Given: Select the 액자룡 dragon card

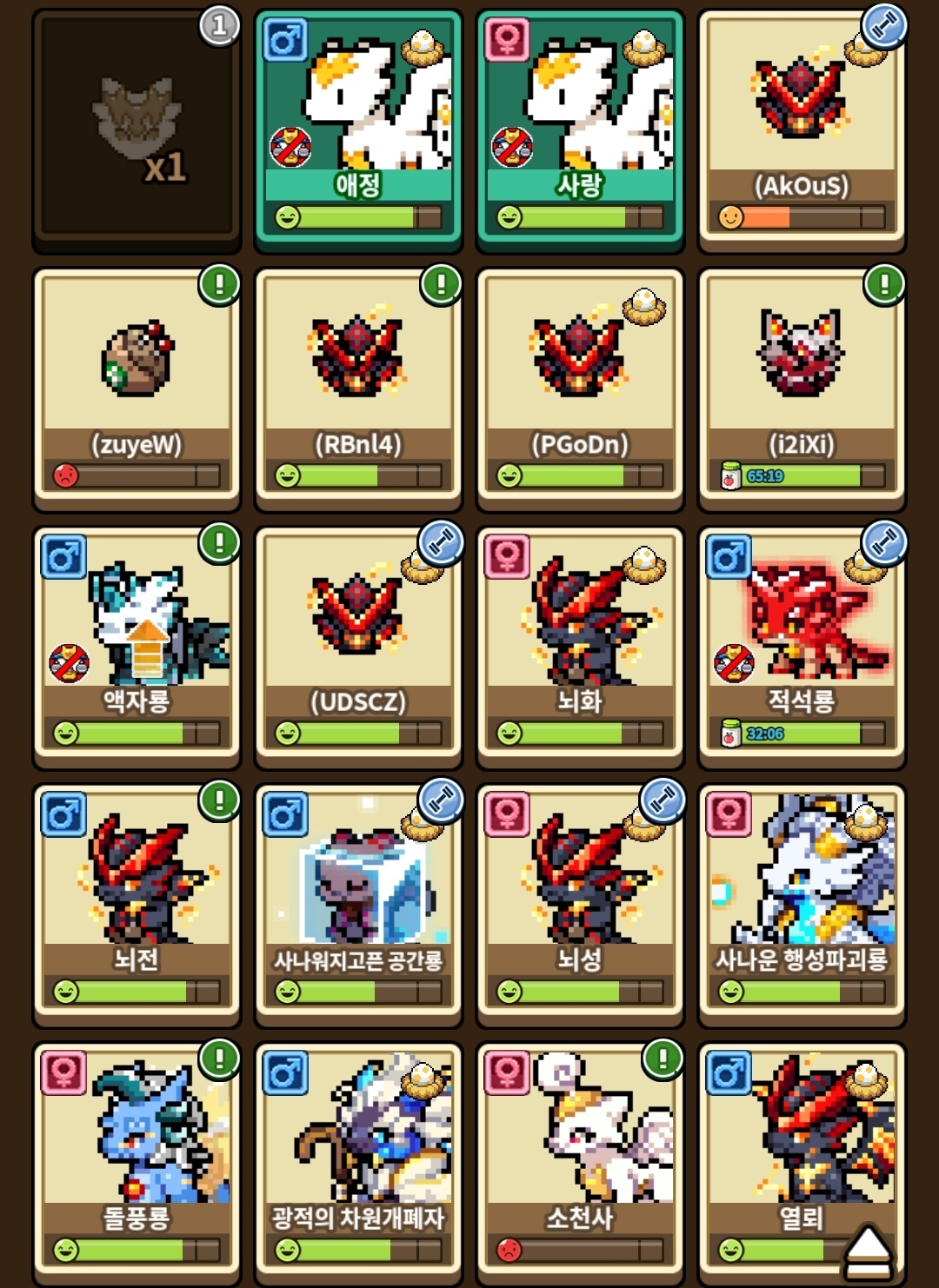Looking at the screenshot, I should (137, 630).
